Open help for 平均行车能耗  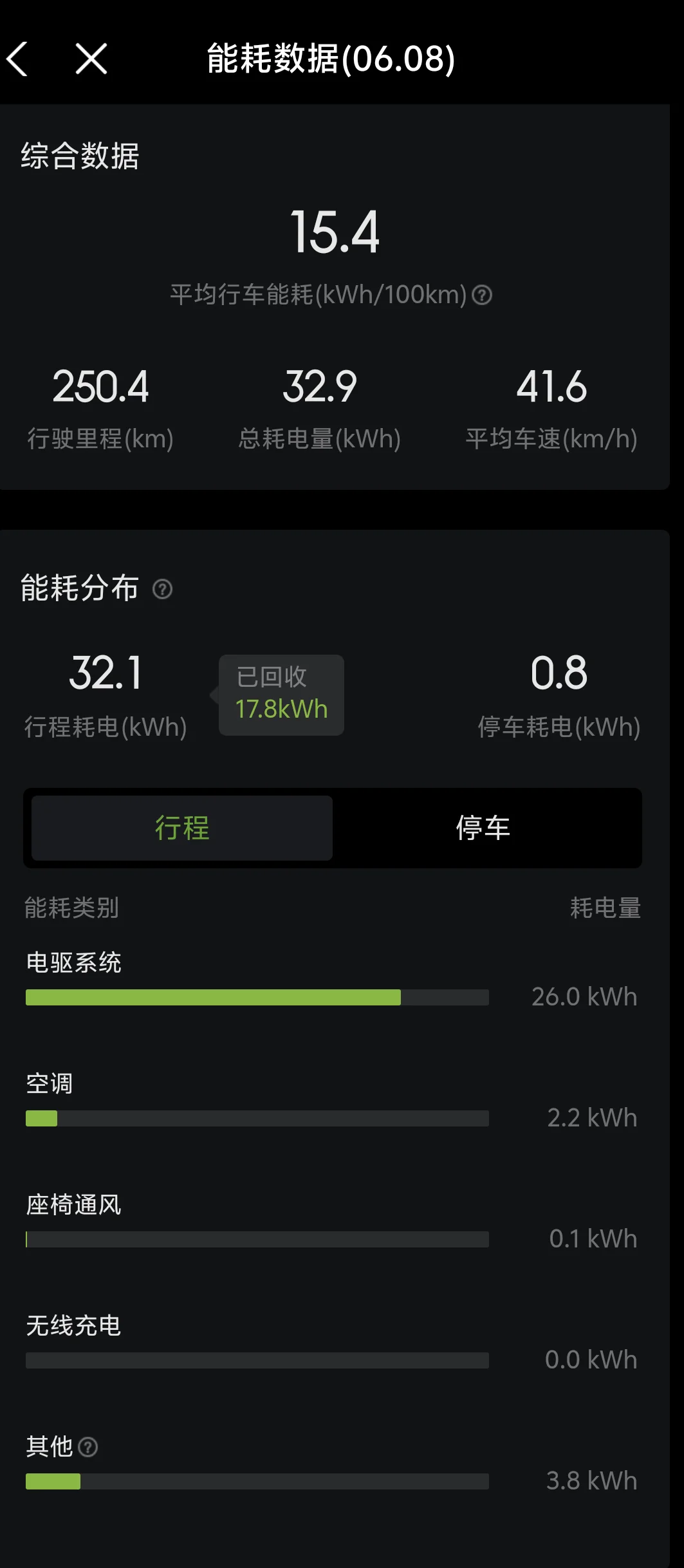[x=482, y=295]
